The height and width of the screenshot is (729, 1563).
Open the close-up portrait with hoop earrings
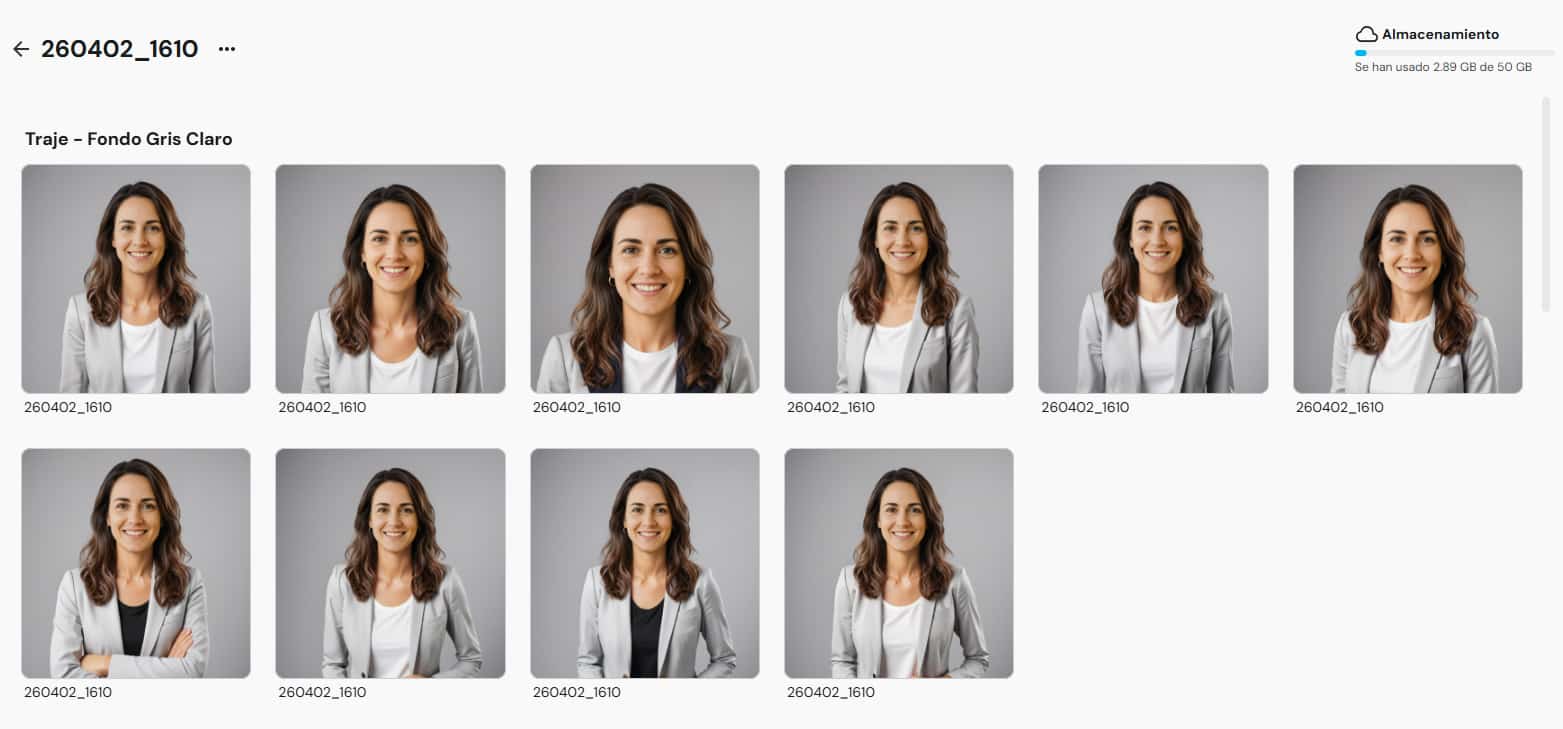645,279
